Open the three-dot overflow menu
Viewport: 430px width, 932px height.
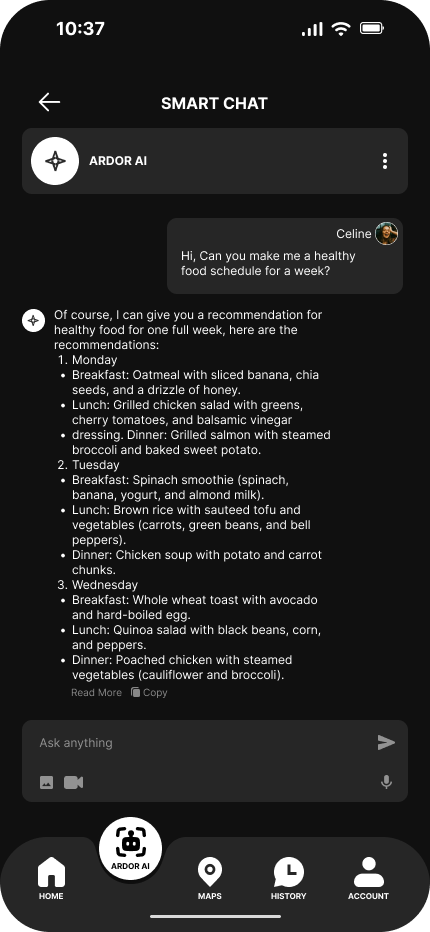[x=385, y=161]
